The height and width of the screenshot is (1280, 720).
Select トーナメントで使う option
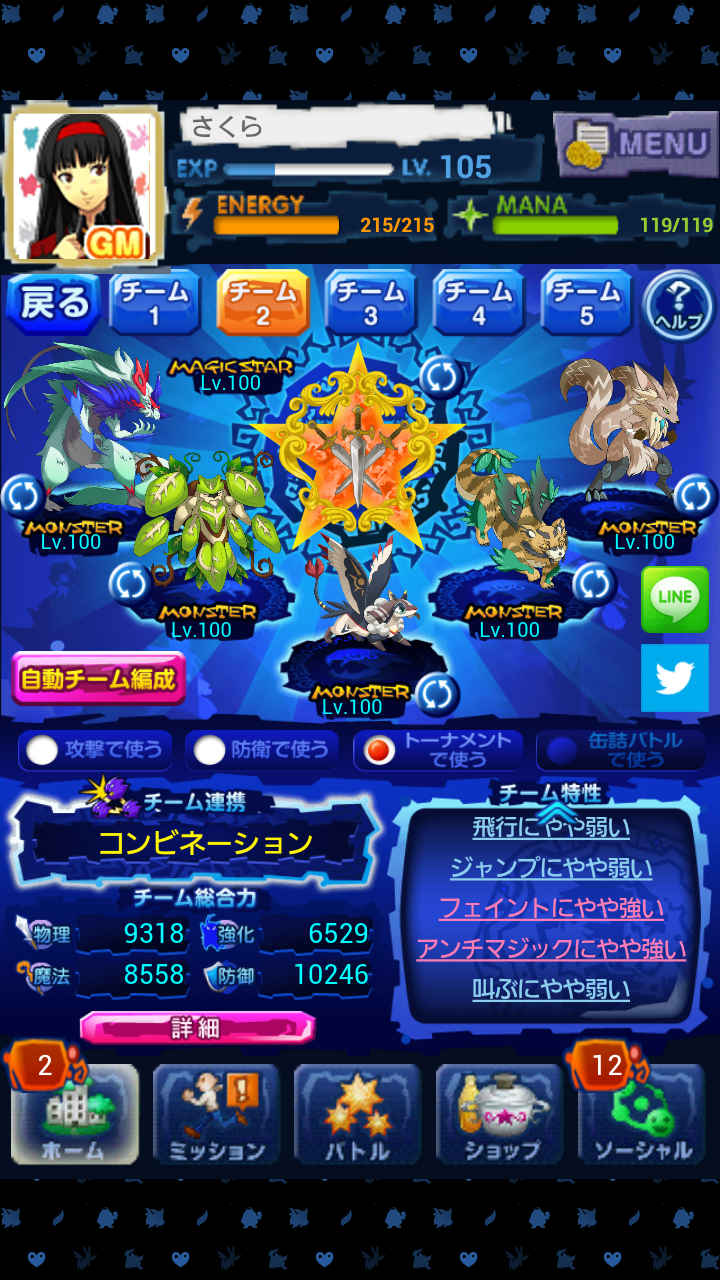[441, 750]
